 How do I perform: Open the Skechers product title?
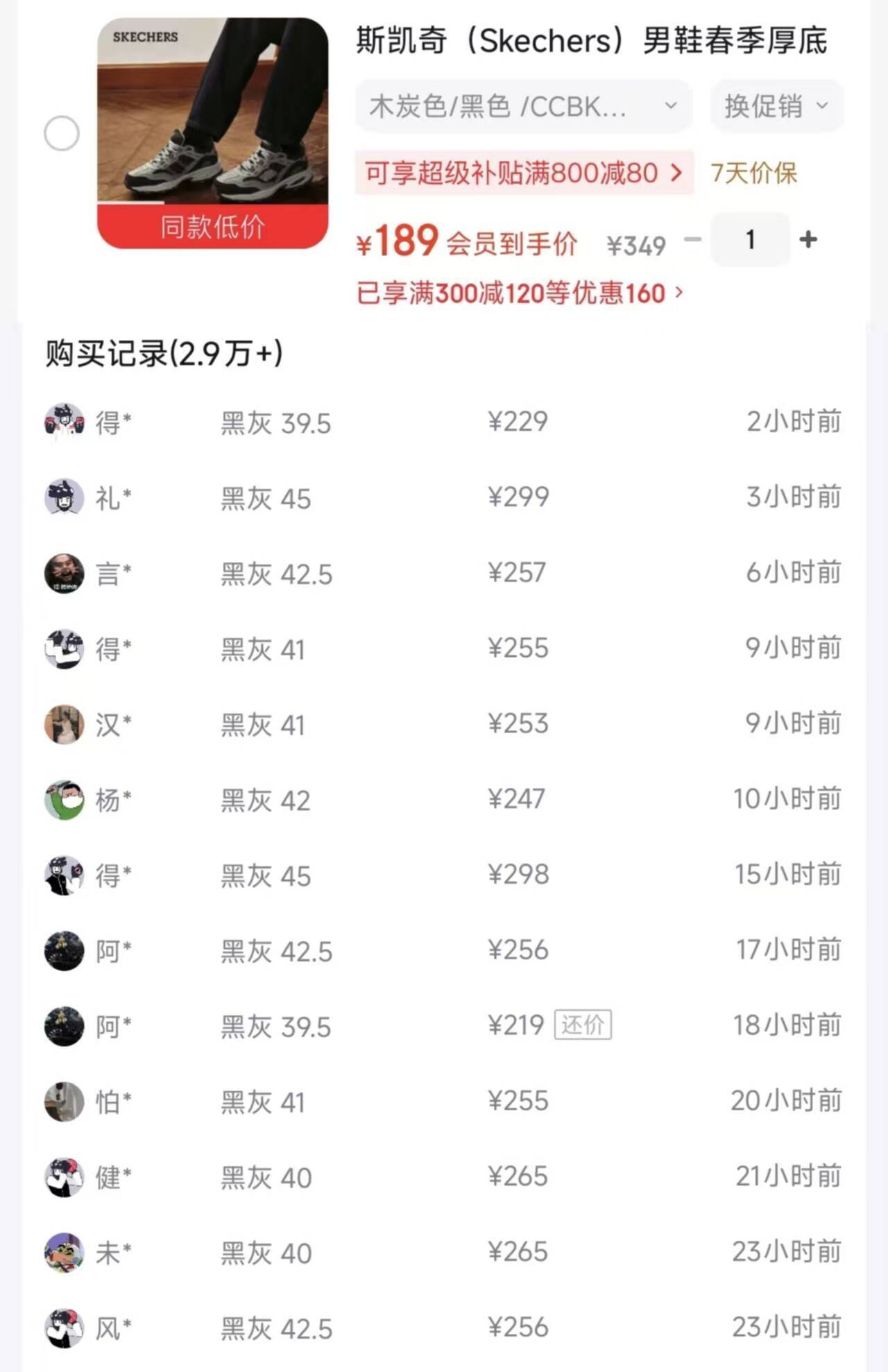click(x=591, y=41)
